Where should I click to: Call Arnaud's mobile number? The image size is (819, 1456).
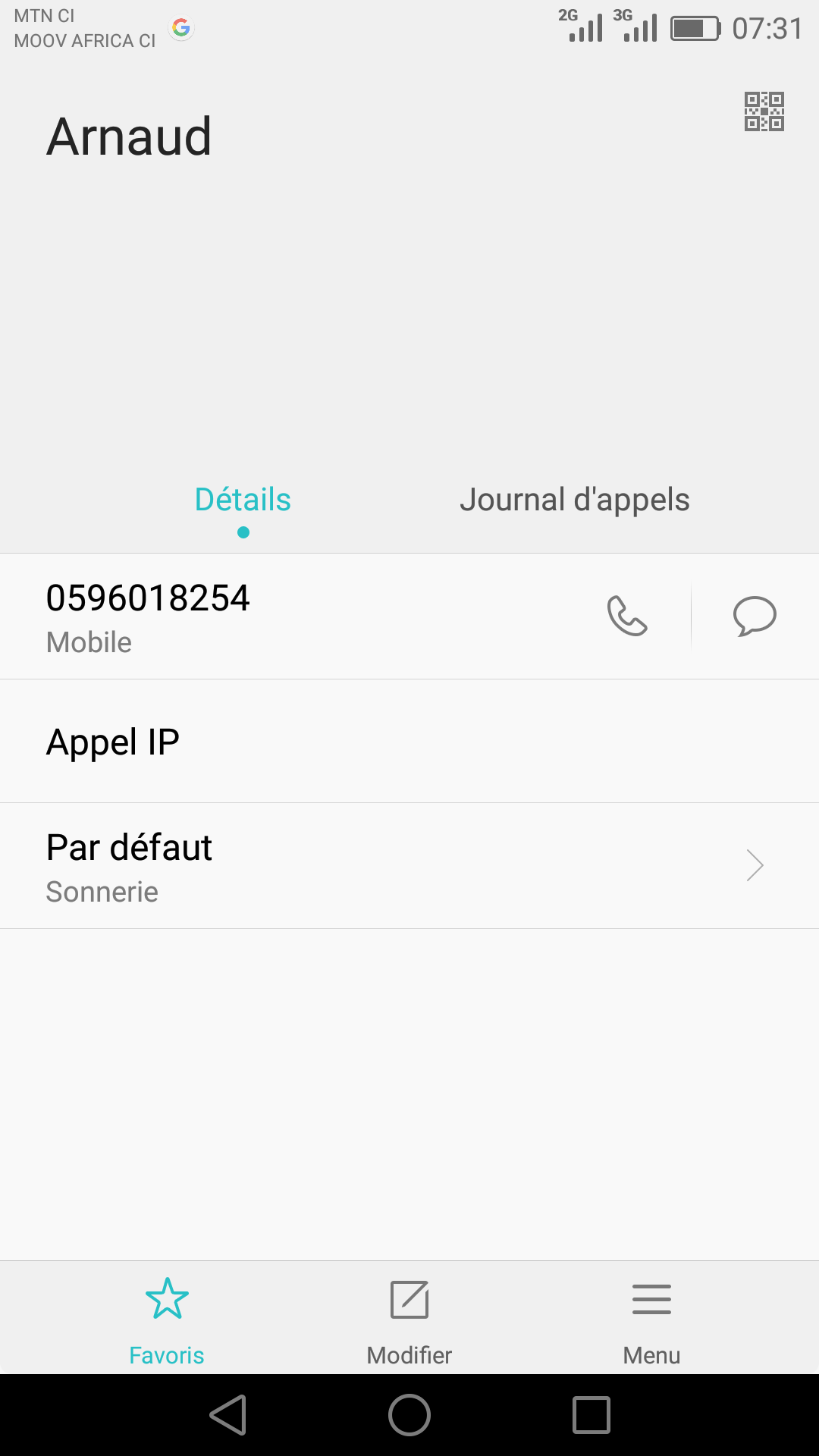pos(627,616)
